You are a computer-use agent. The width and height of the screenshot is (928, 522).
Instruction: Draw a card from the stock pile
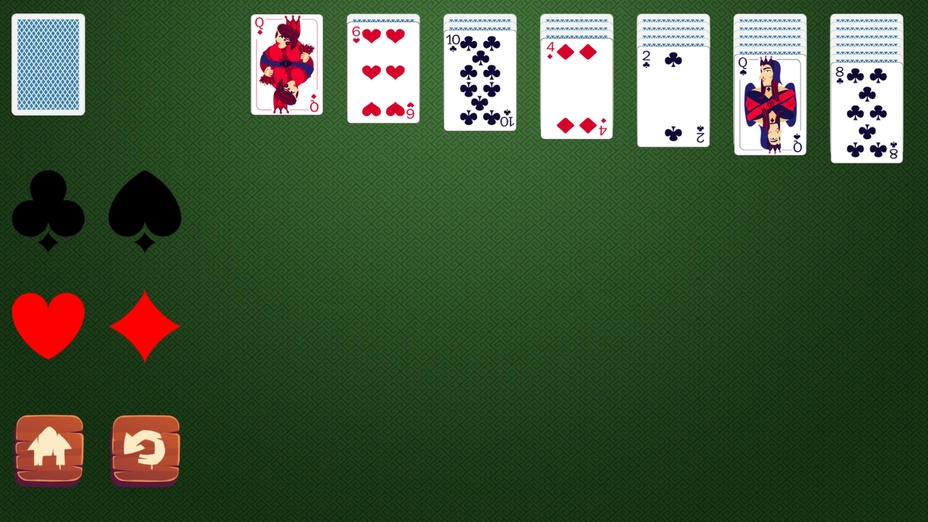[x=48, y=64]
